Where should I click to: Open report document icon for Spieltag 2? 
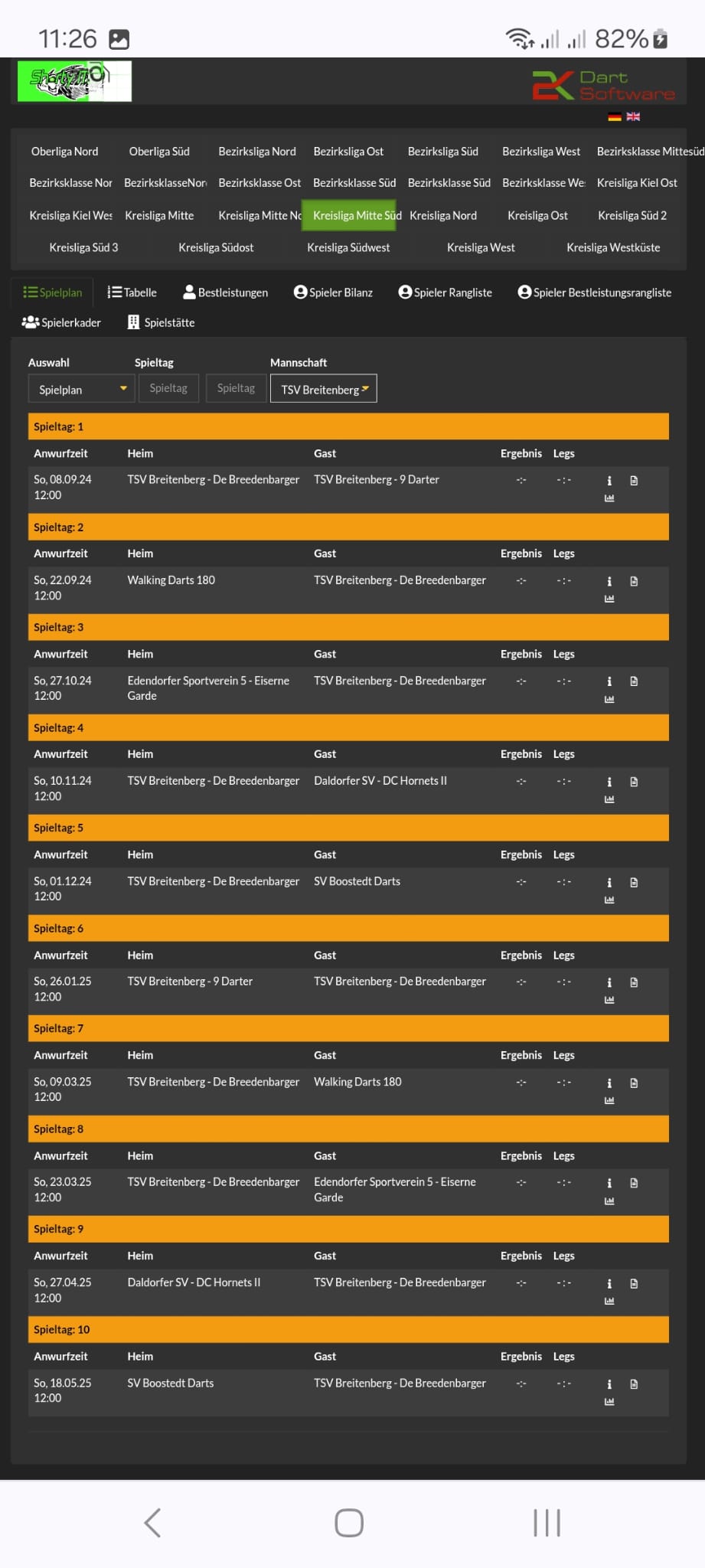634,581
